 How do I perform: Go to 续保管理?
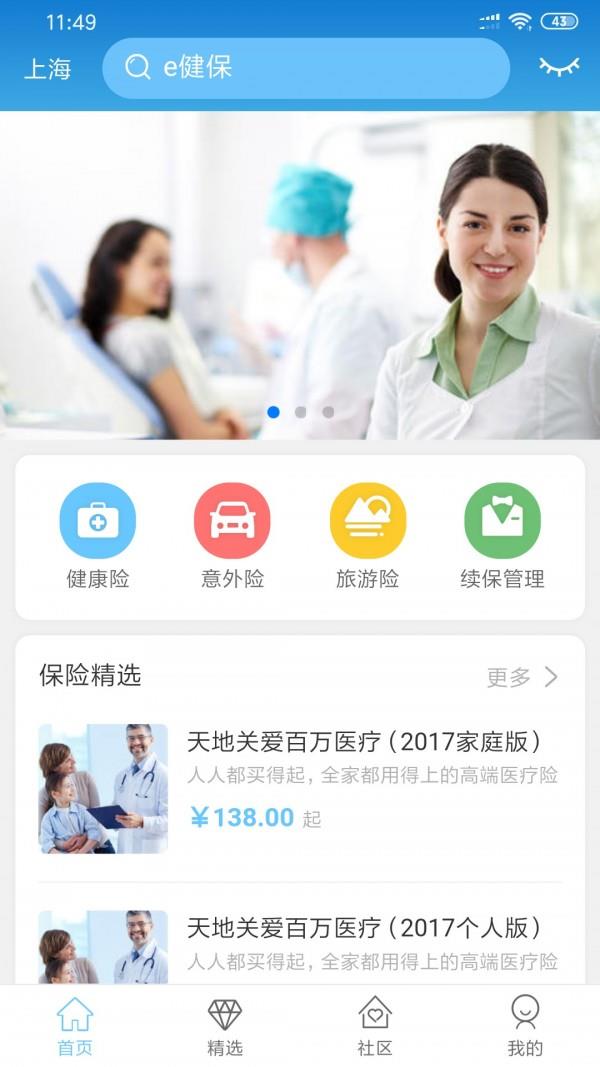502,535
